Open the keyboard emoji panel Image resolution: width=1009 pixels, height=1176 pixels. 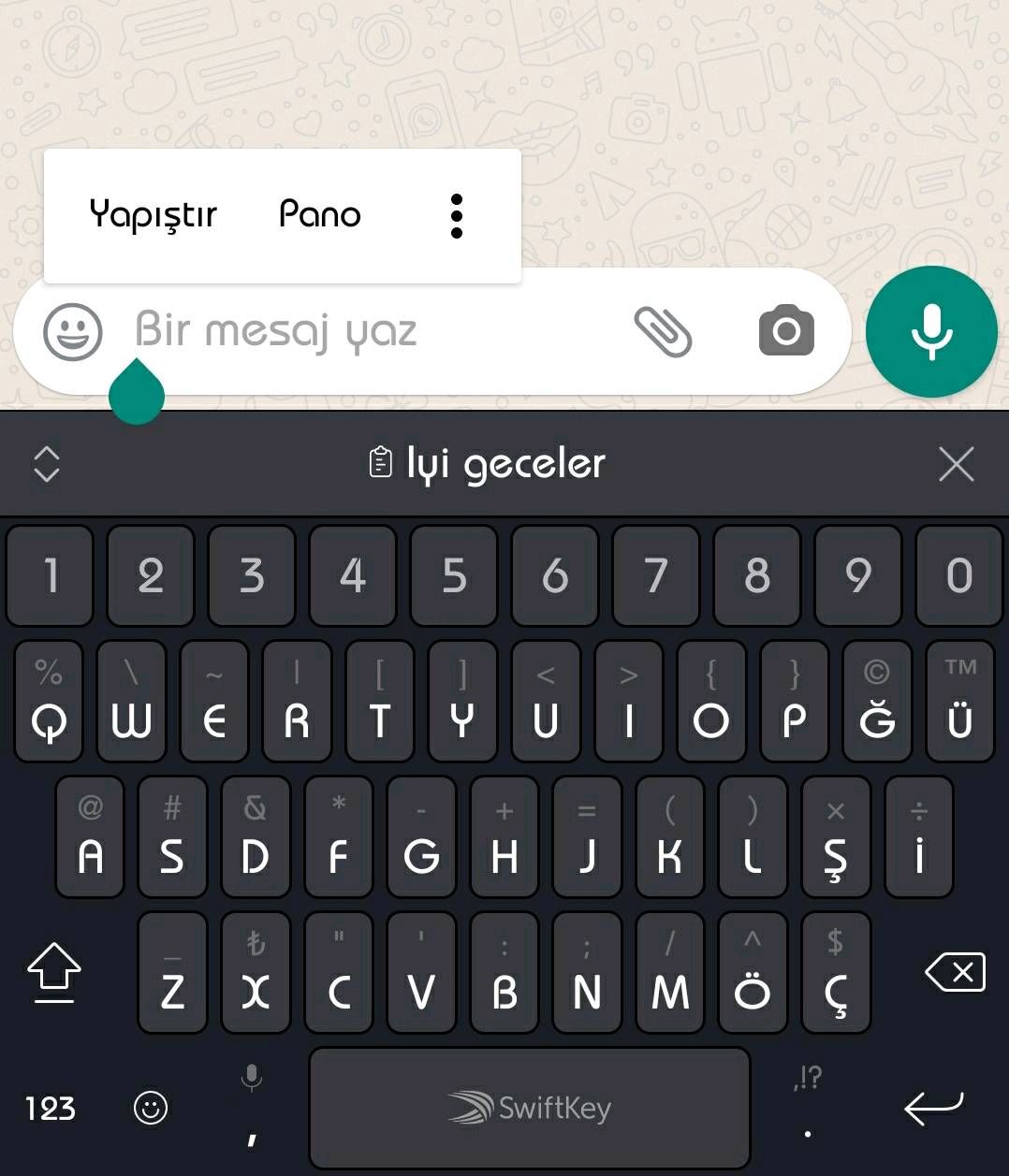tap(151, 1109)
